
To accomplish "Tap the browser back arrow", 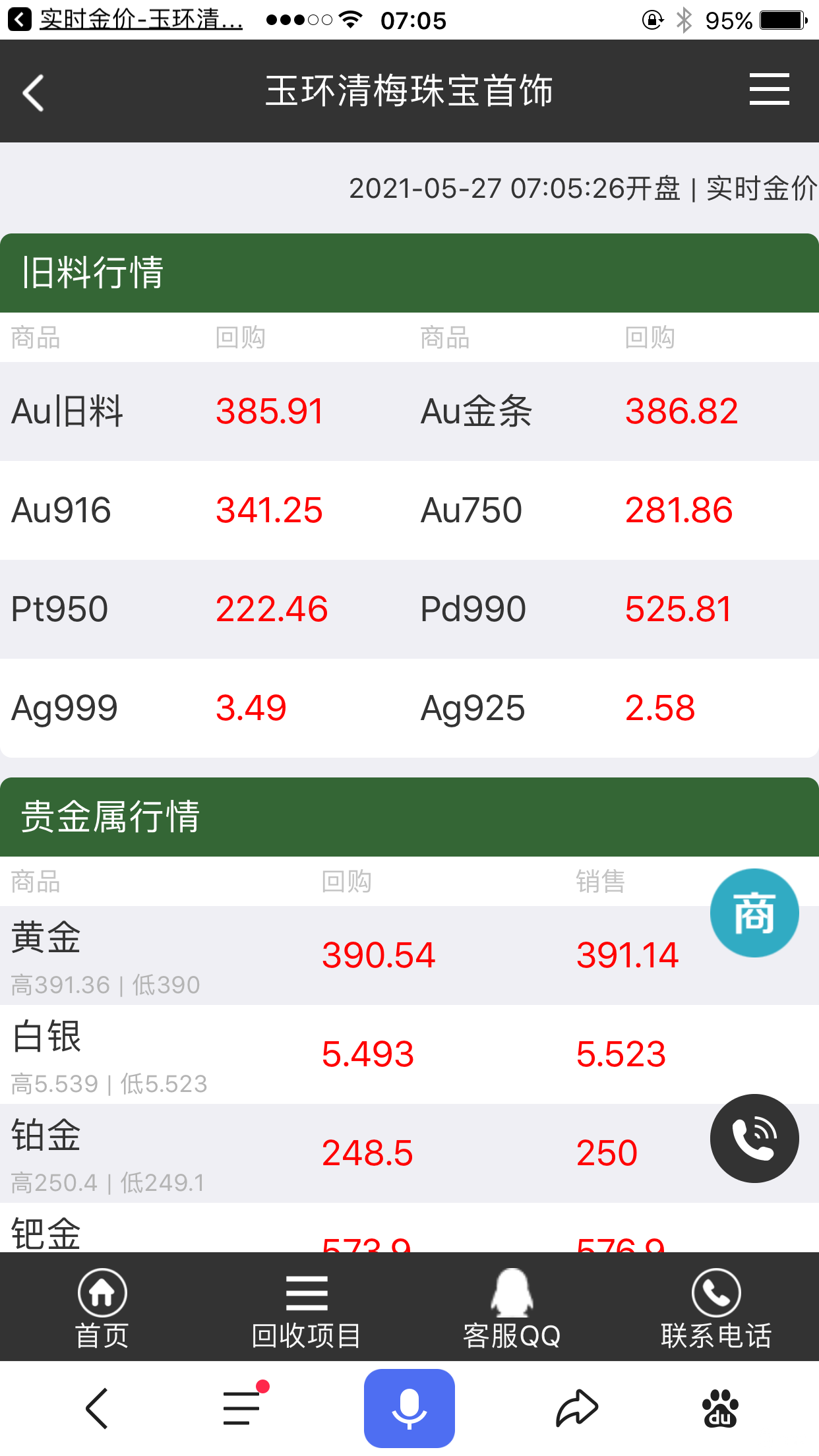I will click(97, 1409).
